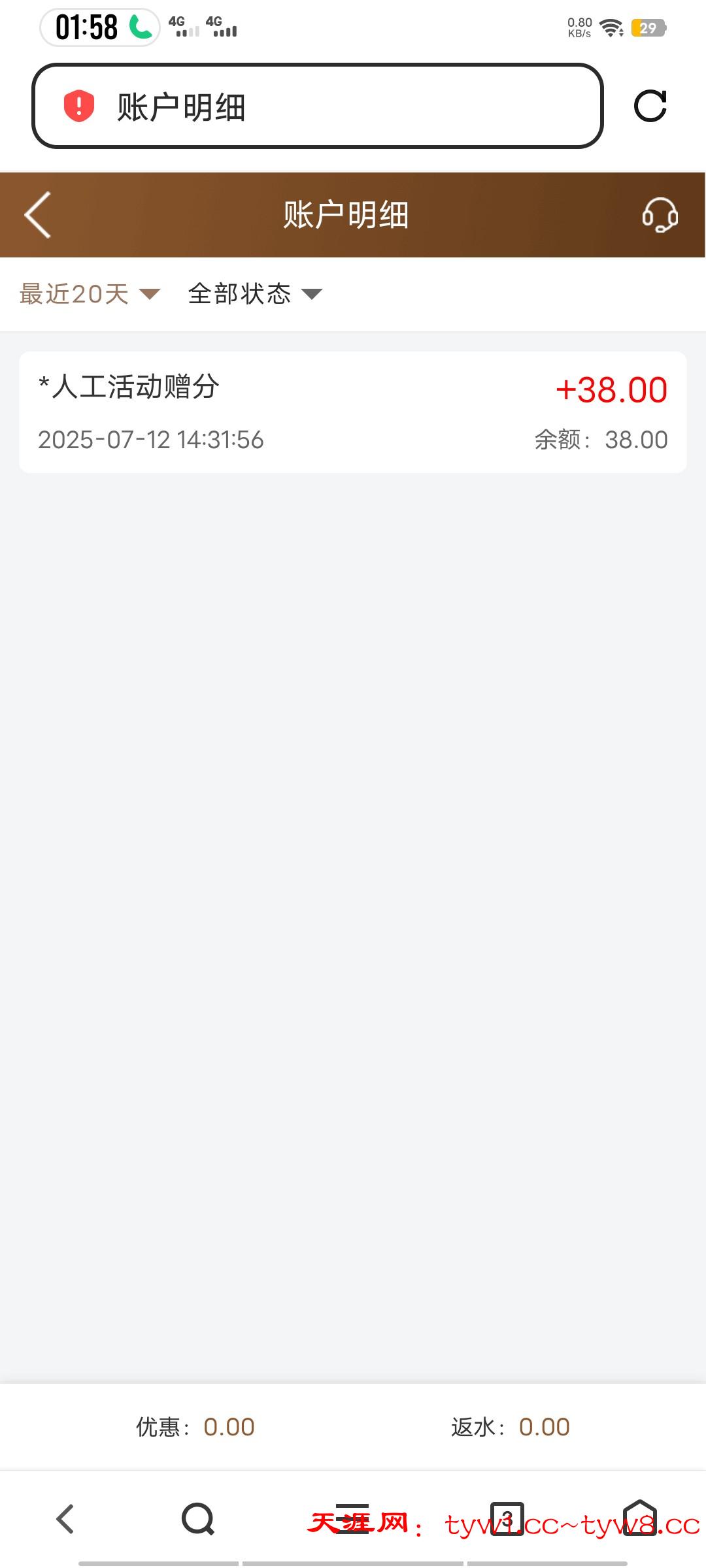Go to the browser home page
706x1568 pixels.
coord(639,1518)
